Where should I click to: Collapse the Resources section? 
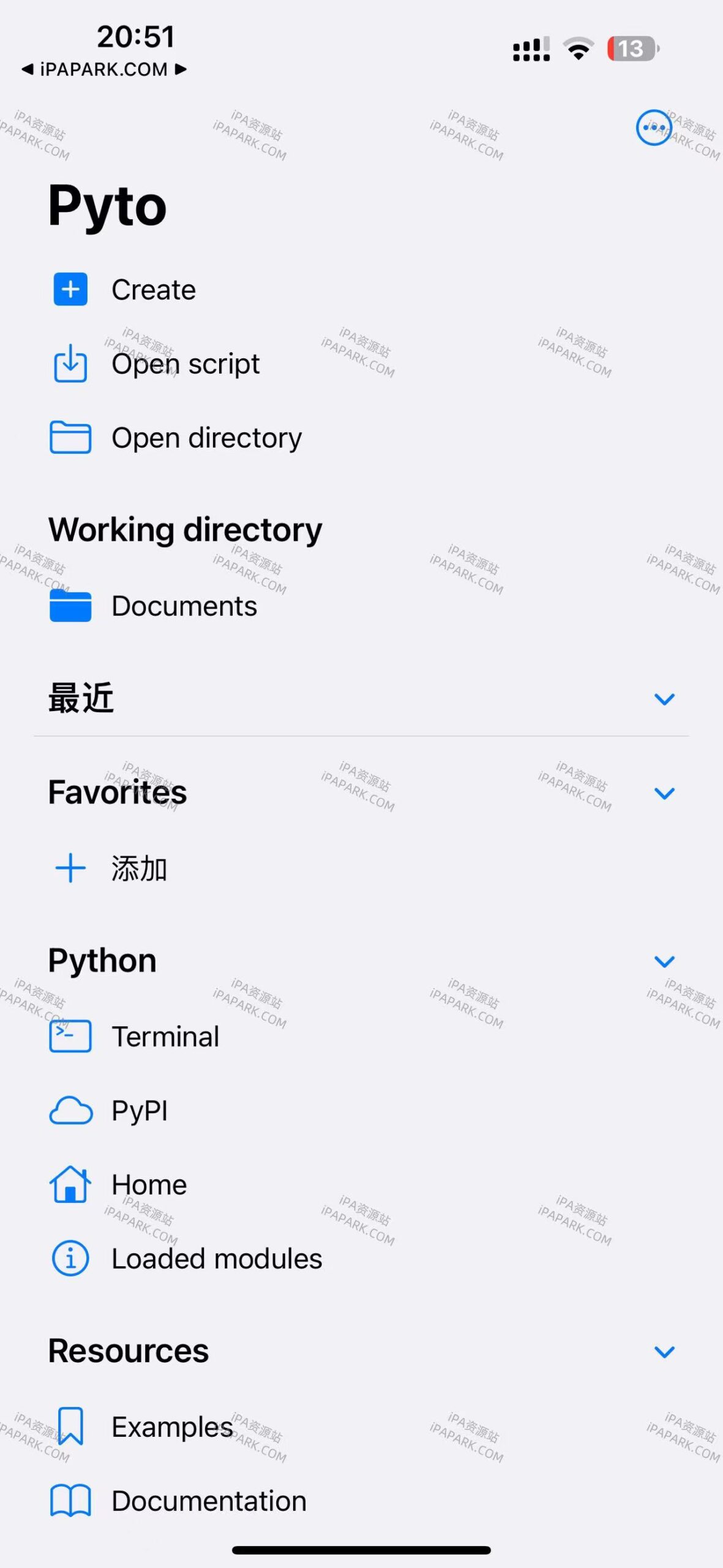[x=664, y=1352]
